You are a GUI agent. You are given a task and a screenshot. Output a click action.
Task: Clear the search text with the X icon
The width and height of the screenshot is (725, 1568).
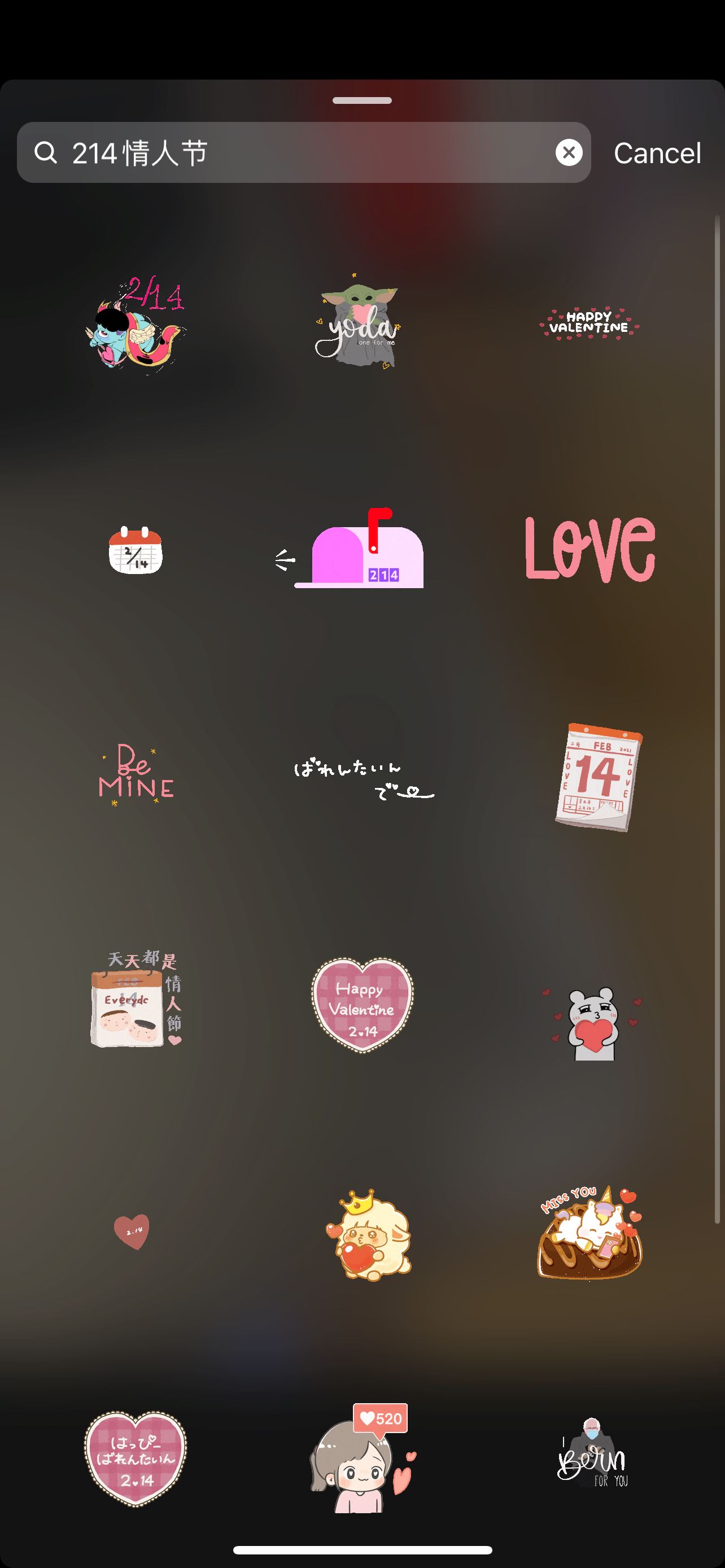(569, 153)
